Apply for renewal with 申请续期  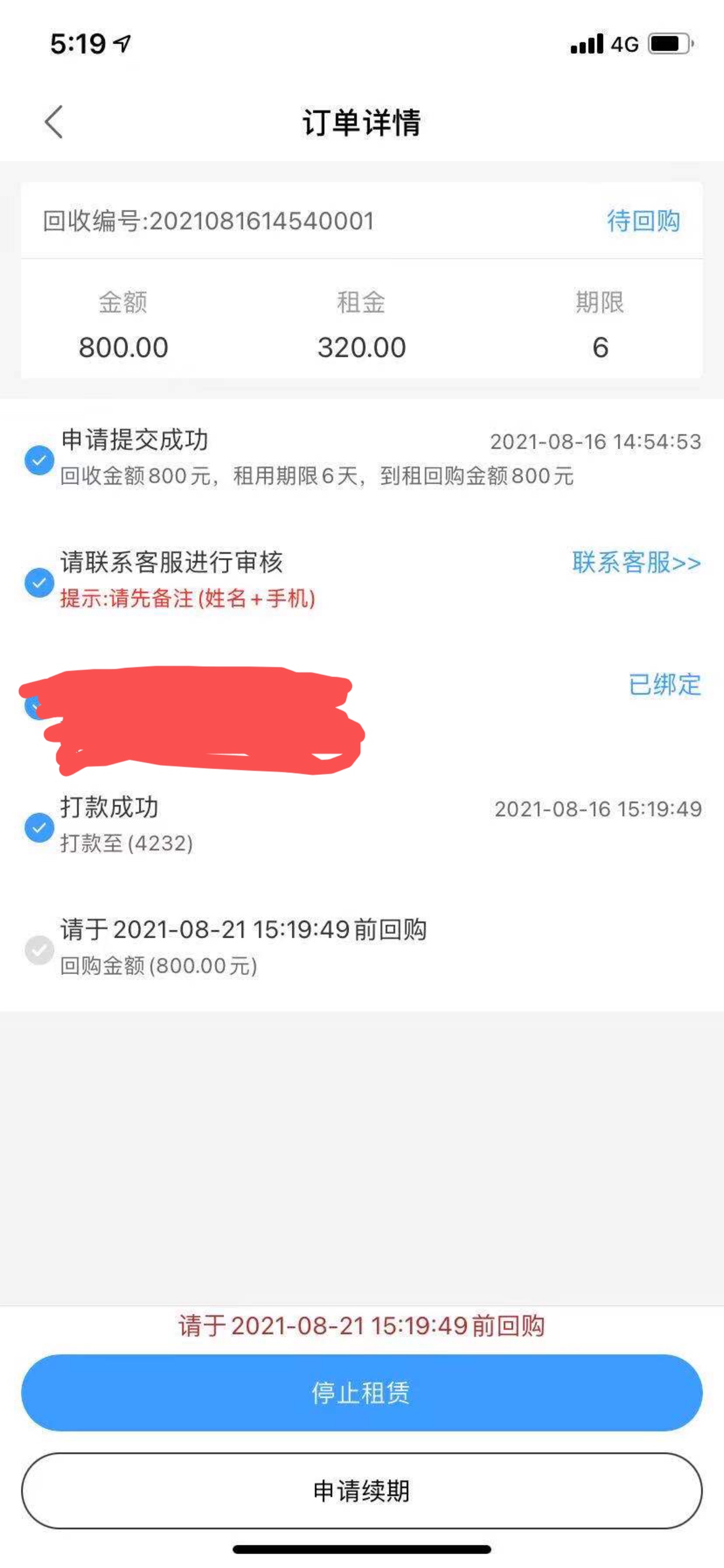tap(361, 1490)
